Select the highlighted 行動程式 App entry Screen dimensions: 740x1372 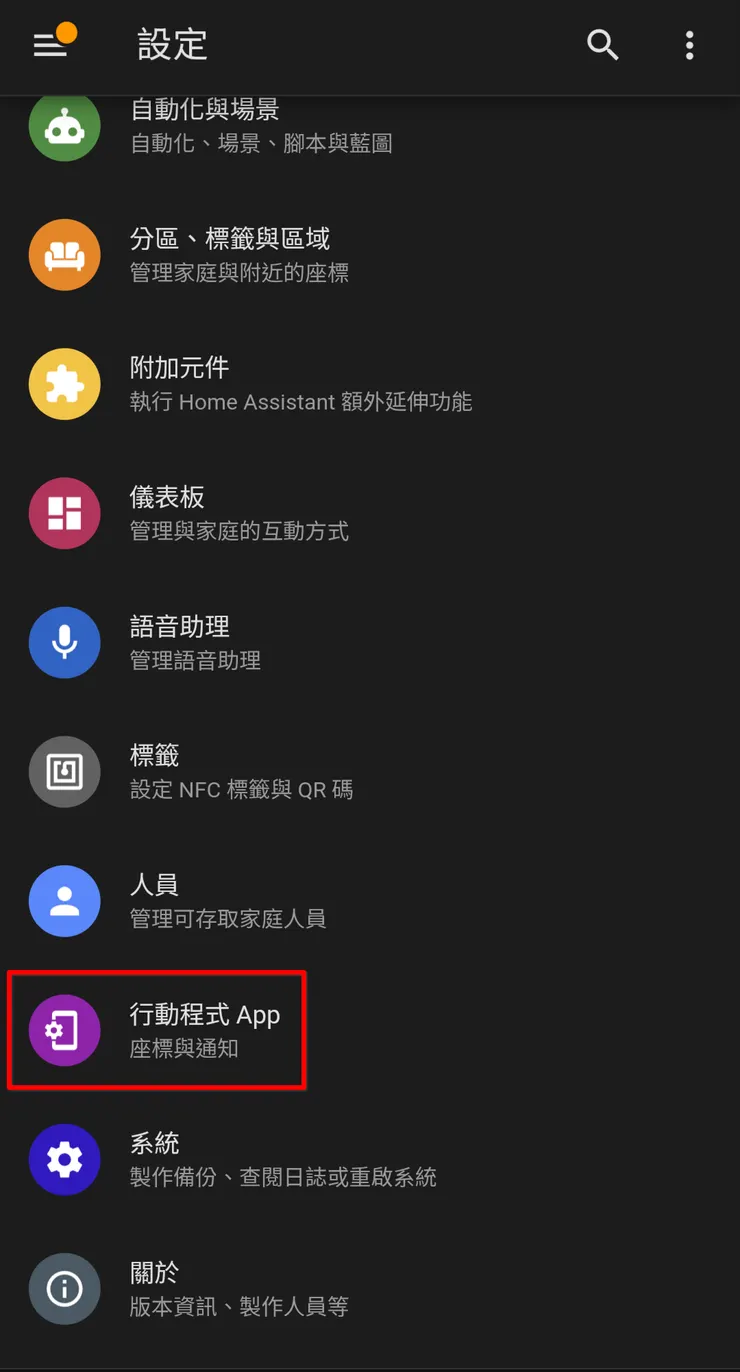click(x=300, y=1030)
